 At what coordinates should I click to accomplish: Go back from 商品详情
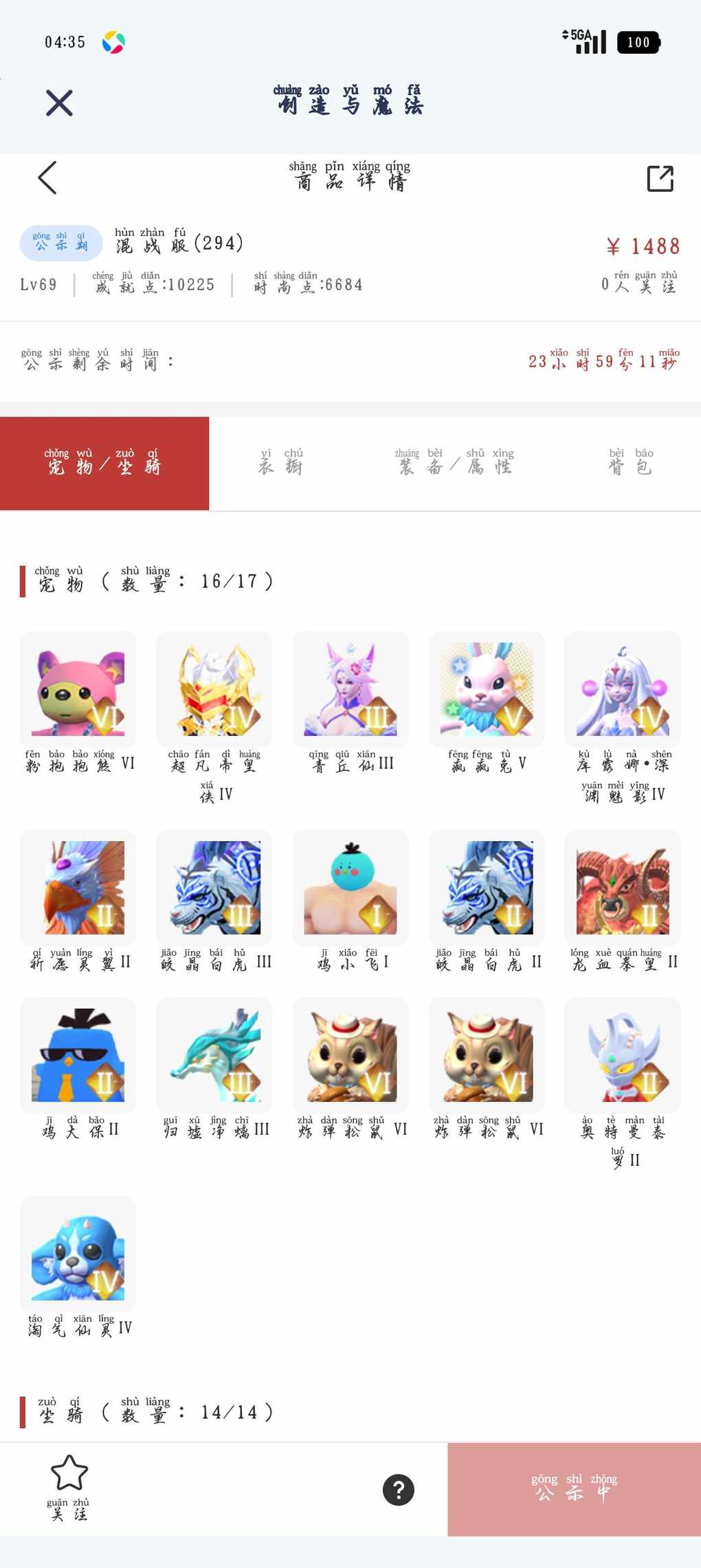click(x=47, y=179)
